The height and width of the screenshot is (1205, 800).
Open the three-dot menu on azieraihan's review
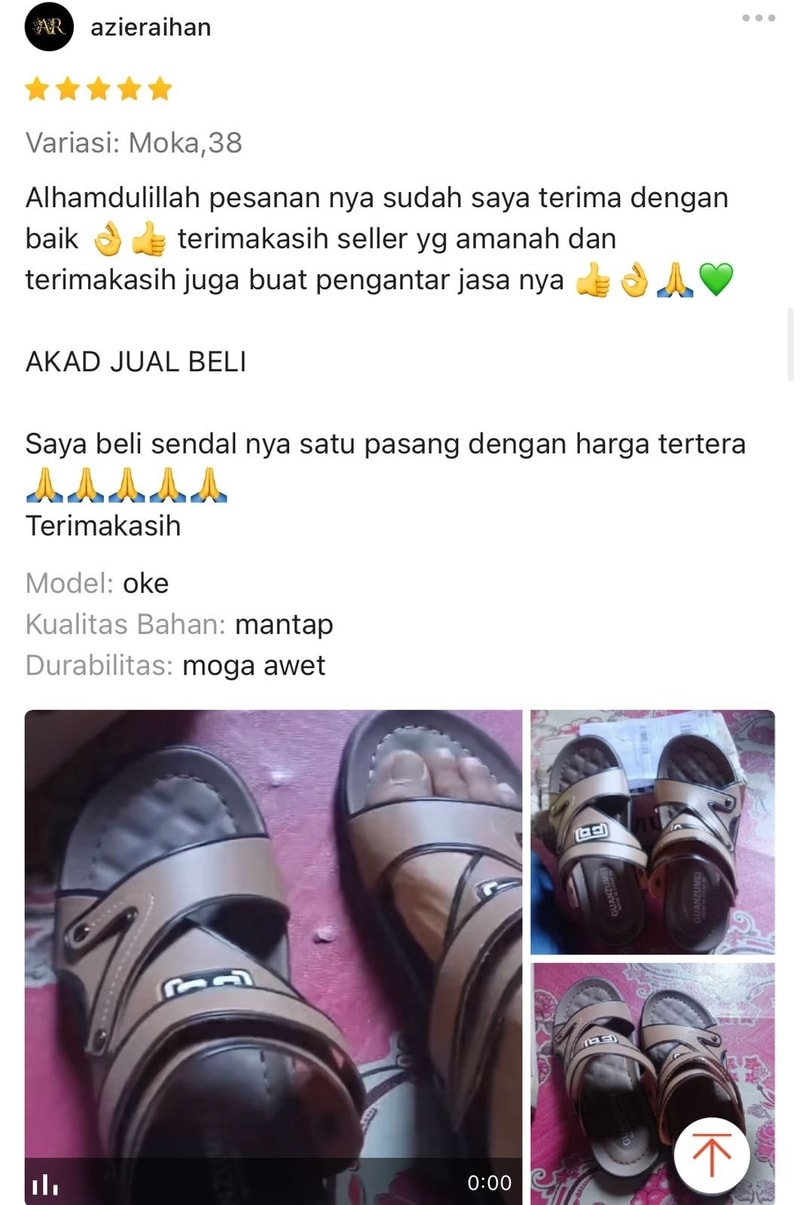click(x=758, y=18)
